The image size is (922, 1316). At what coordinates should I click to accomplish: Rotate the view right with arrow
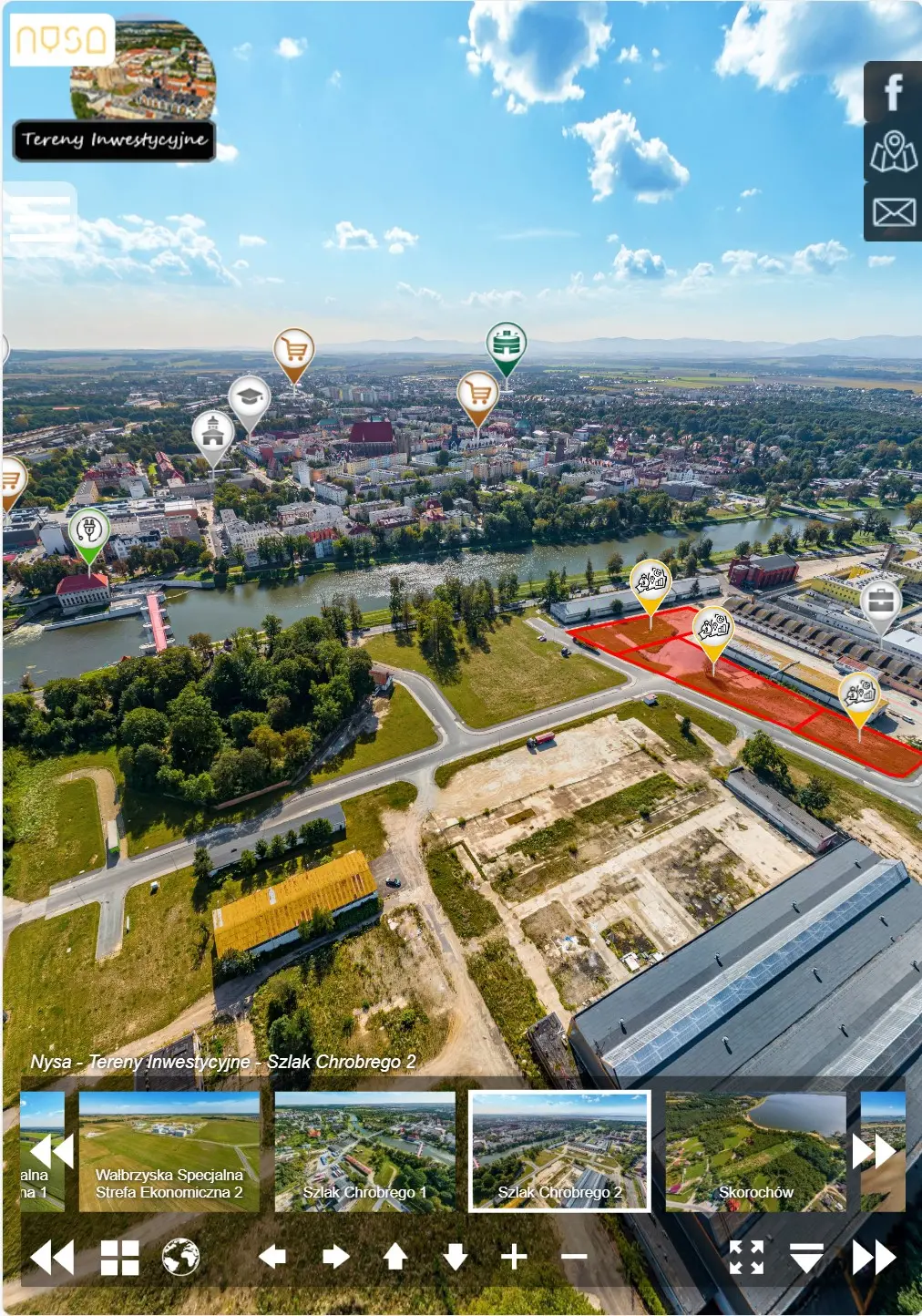pos(335,1258)
